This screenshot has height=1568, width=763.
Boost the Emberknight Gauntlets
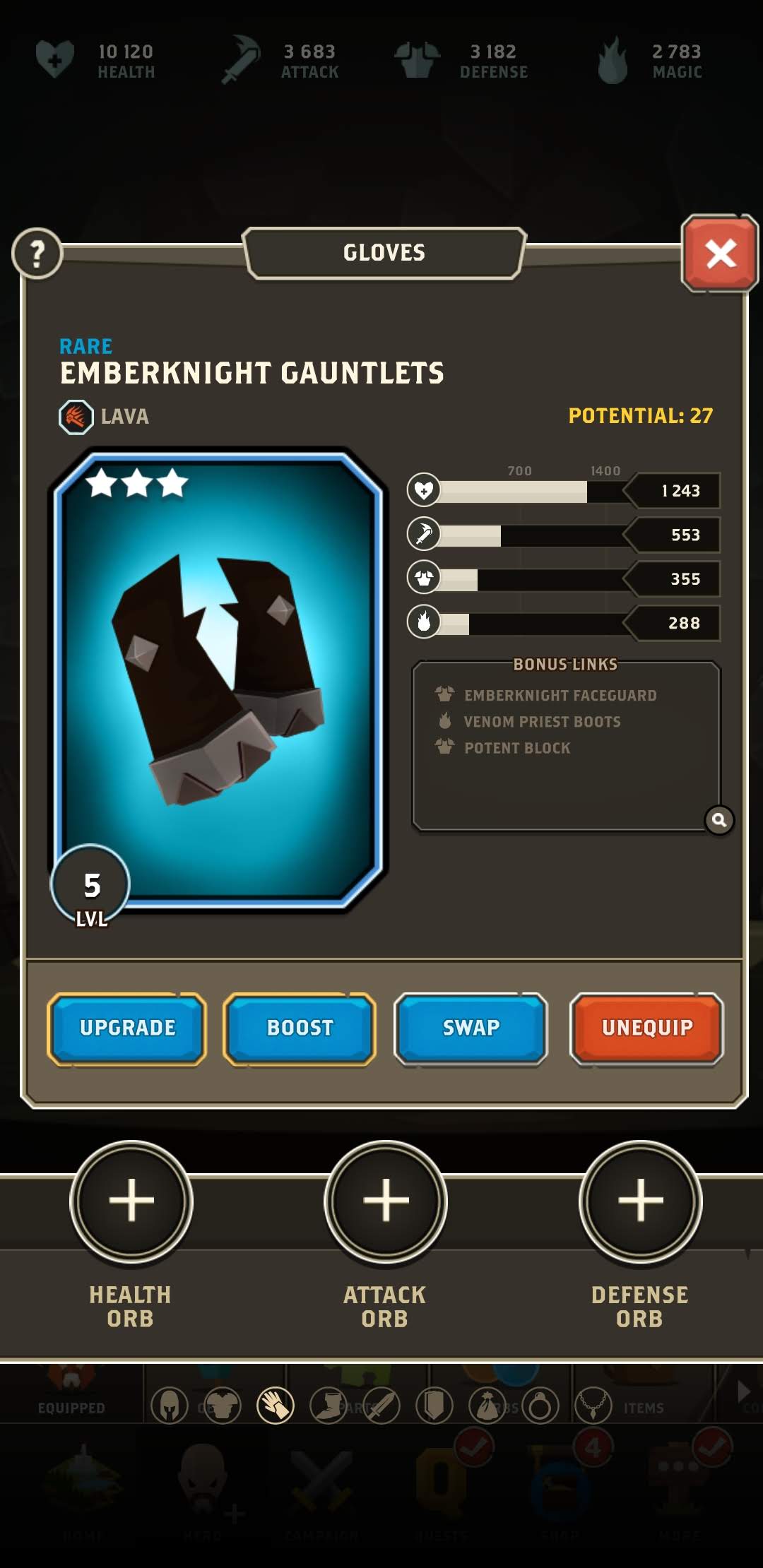(x=300, y=1028)
